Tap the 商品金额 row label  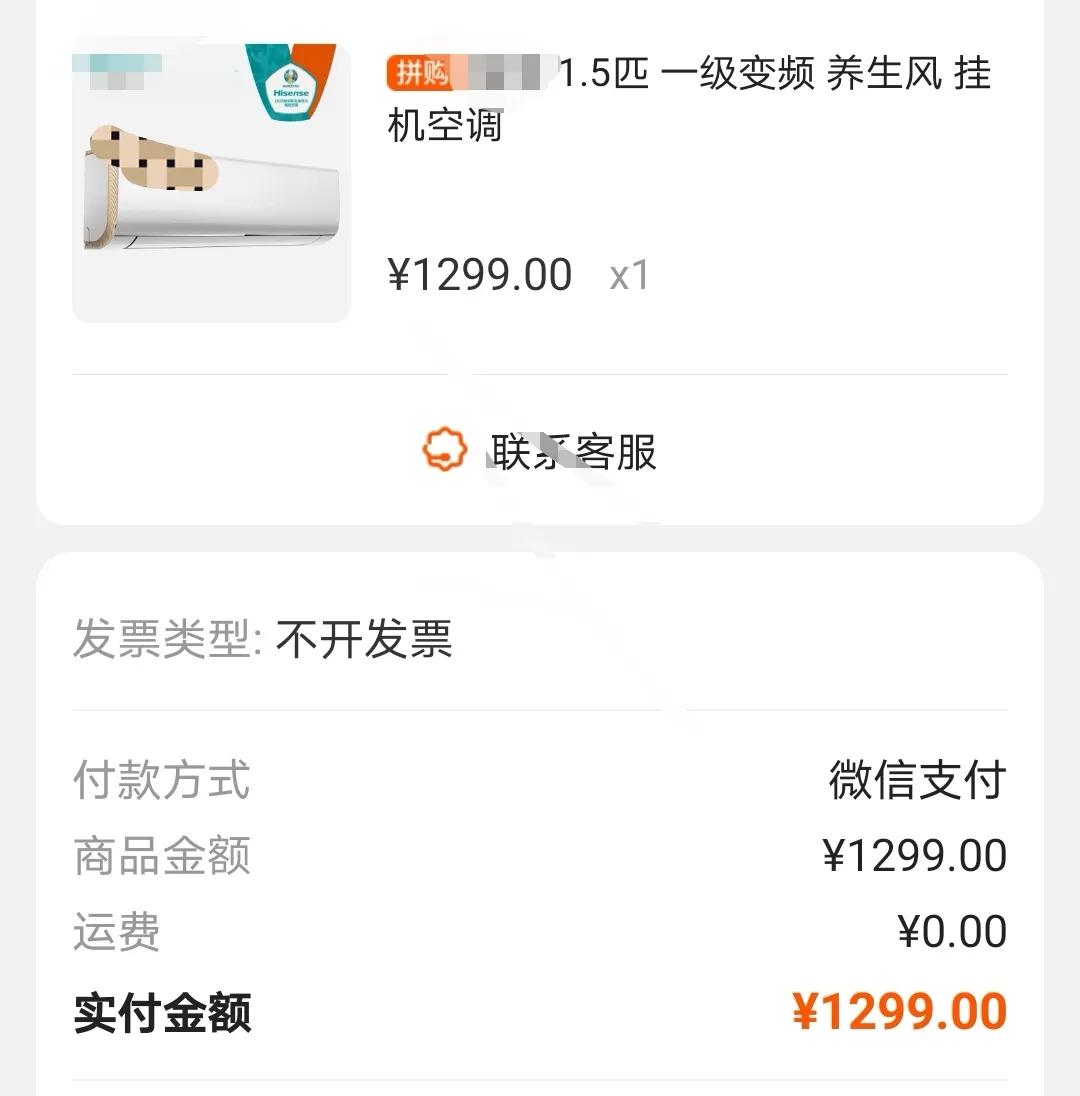(160, 855)
